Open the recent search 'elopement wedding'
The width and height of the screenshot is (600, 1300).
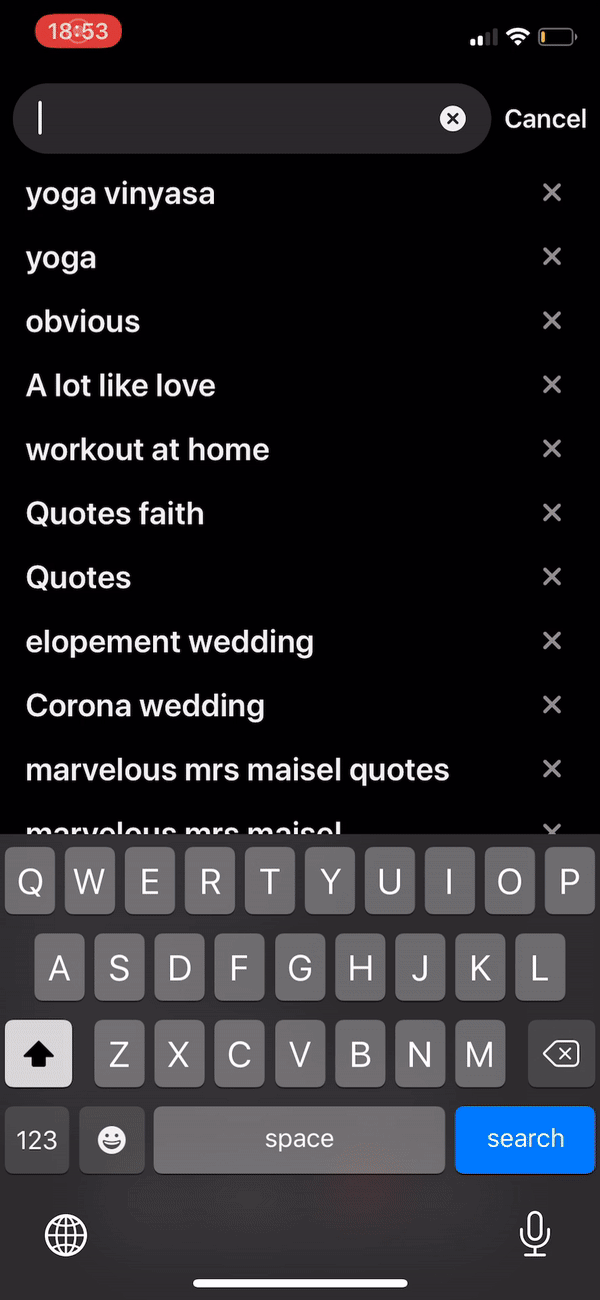[170, 641]
